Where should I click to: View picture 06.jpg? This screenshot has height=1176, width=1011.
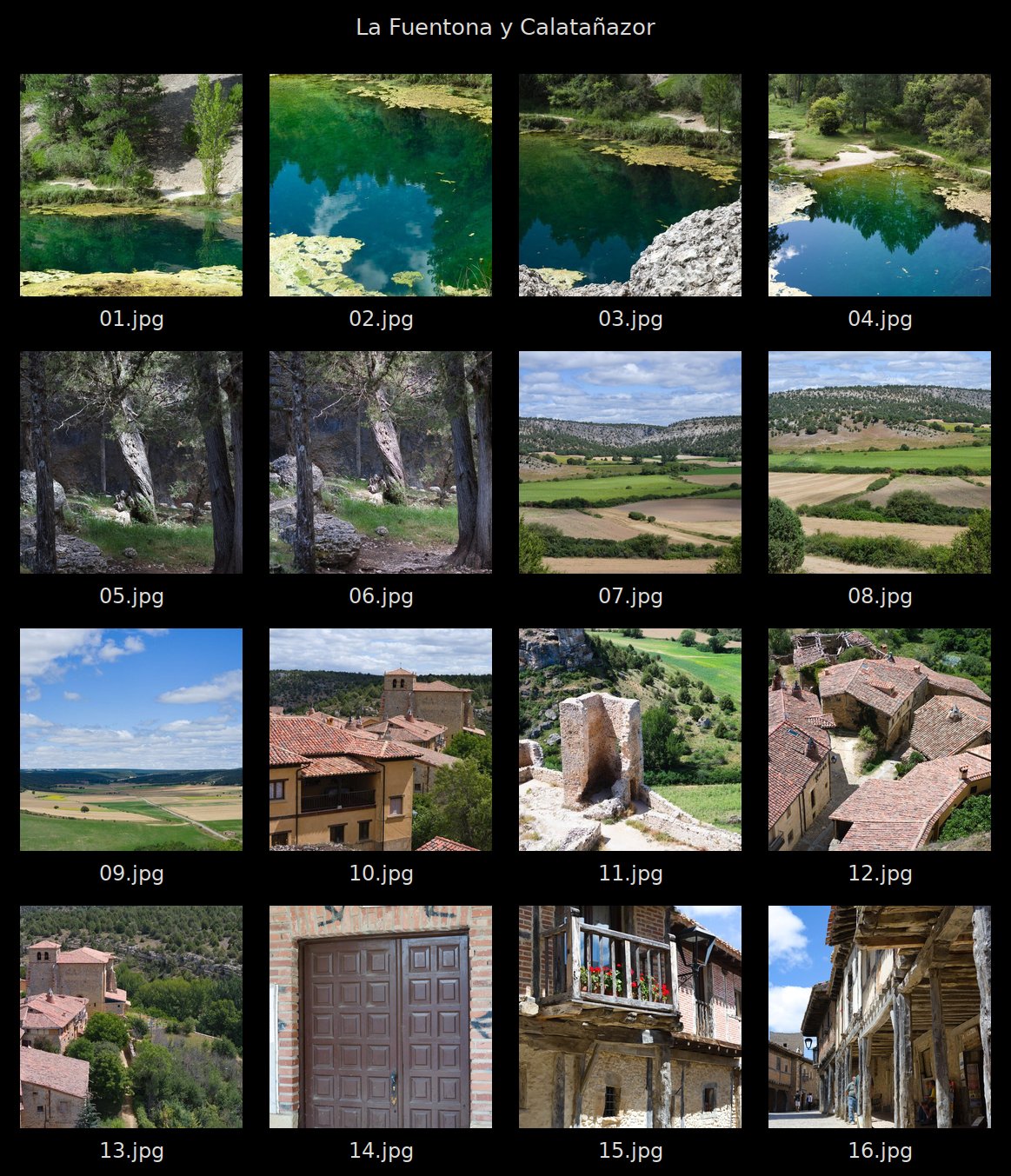[381, 462]
